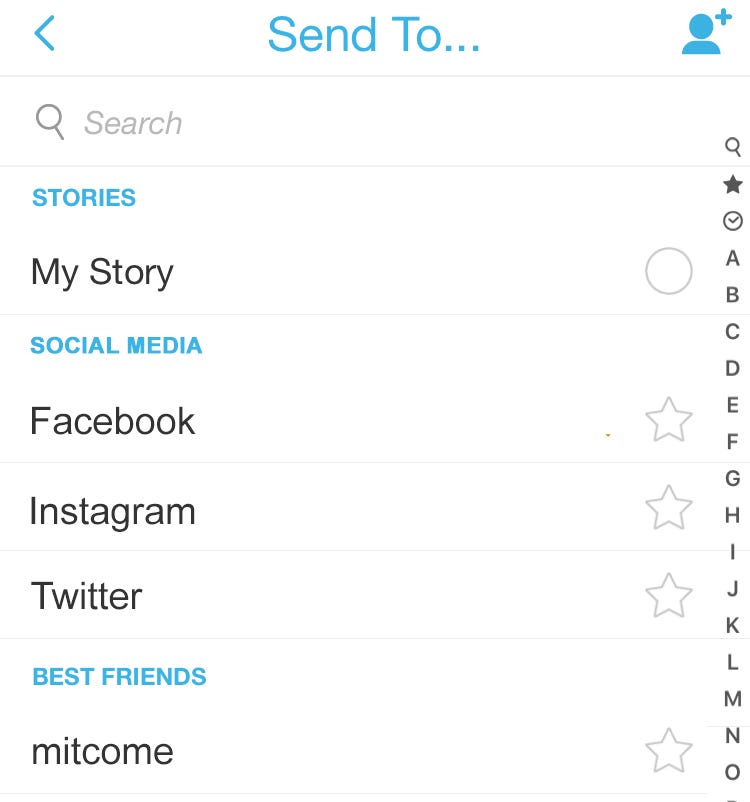Screen dimensions: 750x802
Task: Go back from Send To screen
Action: coord(44,33)
